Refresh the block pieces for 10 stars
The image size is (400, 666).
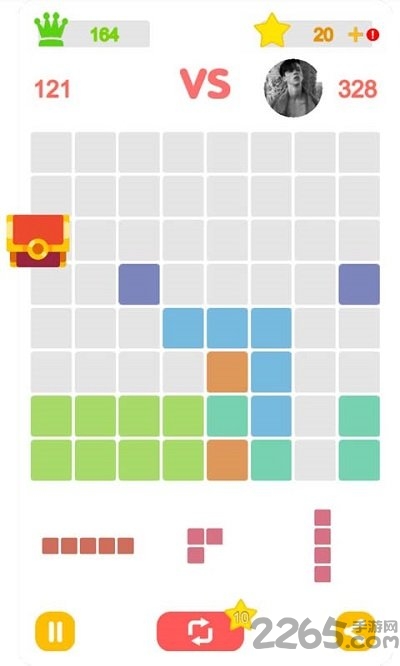pos(200,631)
